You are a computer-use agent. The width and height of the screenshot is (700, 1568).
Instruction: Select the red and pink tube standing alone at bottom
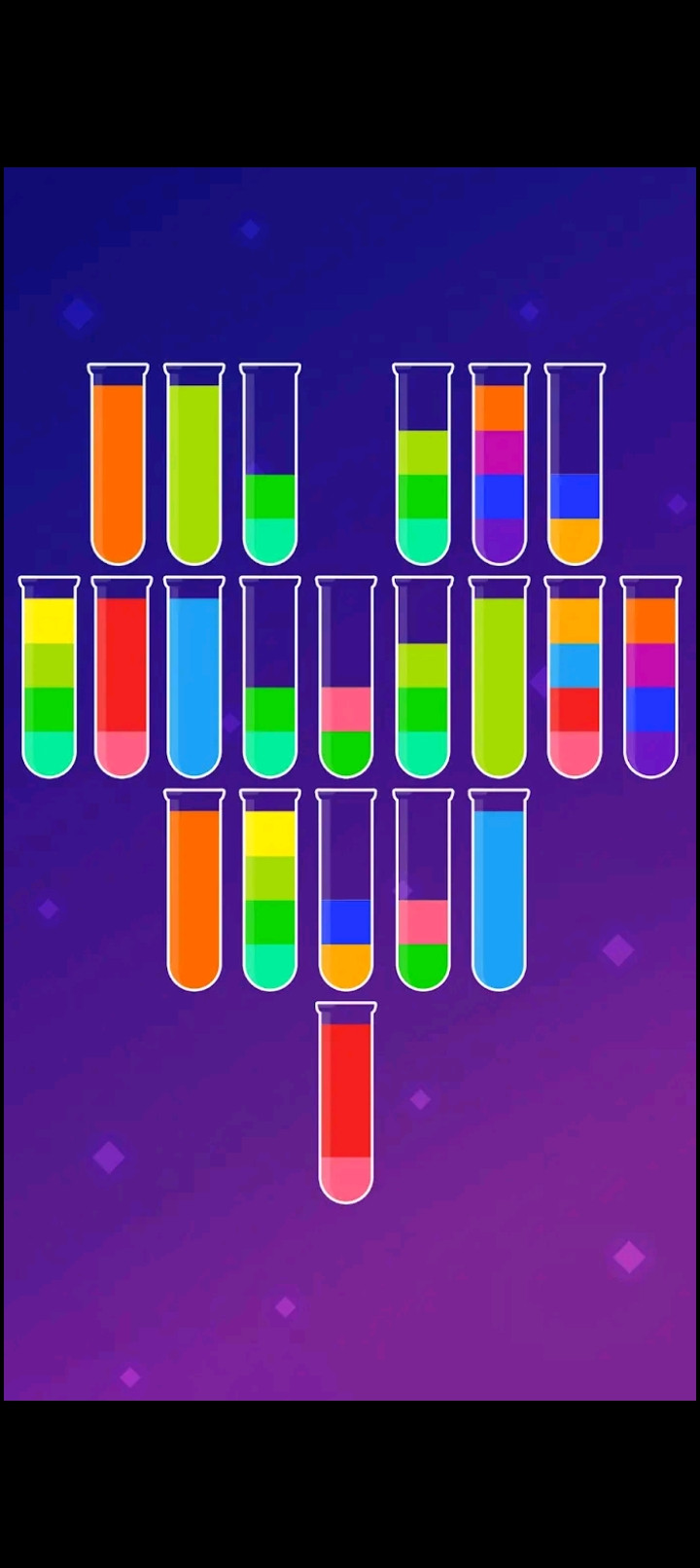(x=346, y=1102)
